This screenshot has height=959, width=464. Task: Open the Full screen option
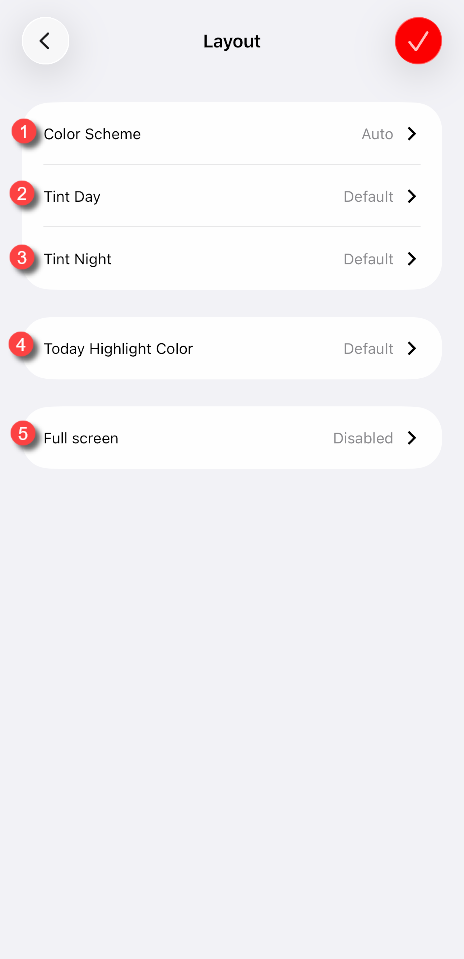232,438
